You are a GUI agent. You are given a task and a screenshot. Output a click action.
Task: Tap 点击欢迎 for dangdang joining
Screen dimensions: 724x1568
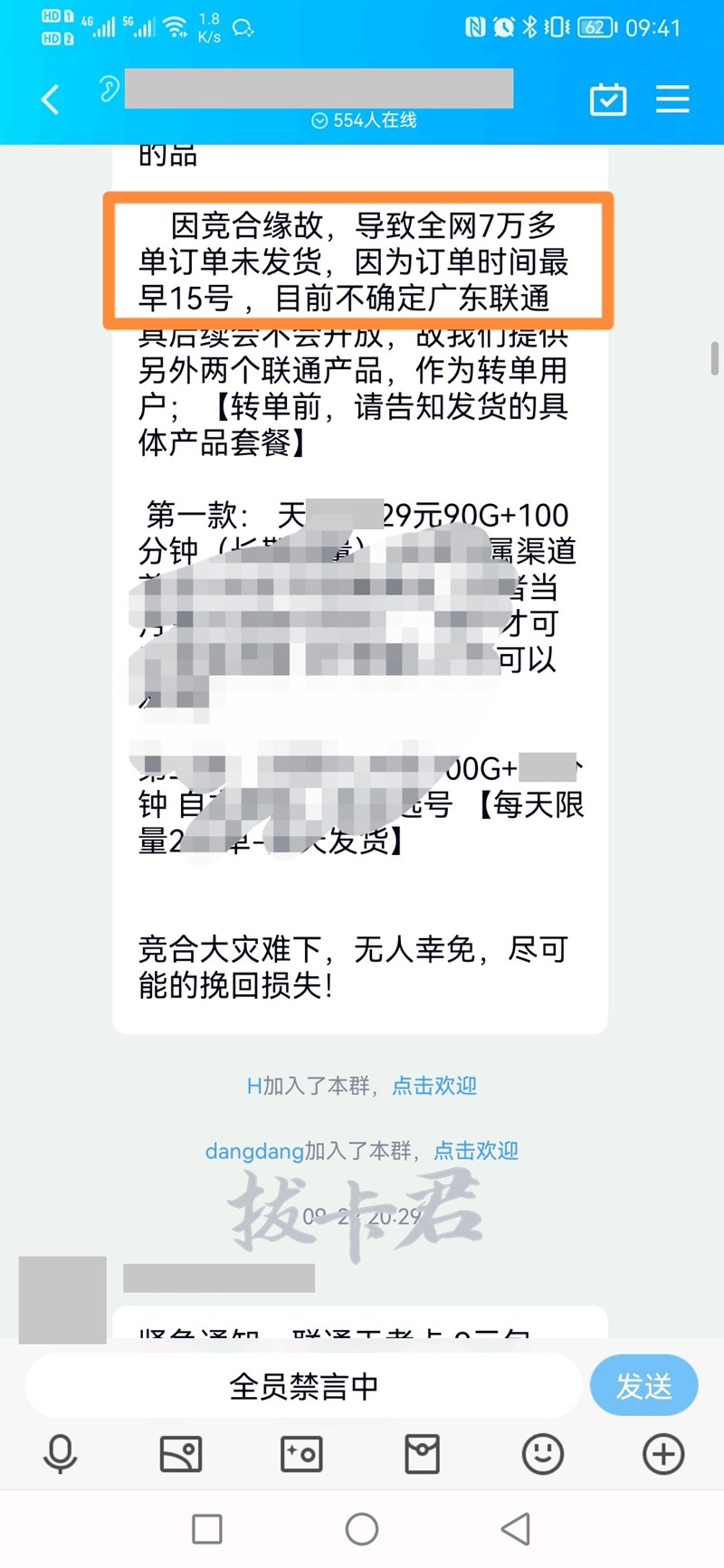coord(476,1151)
